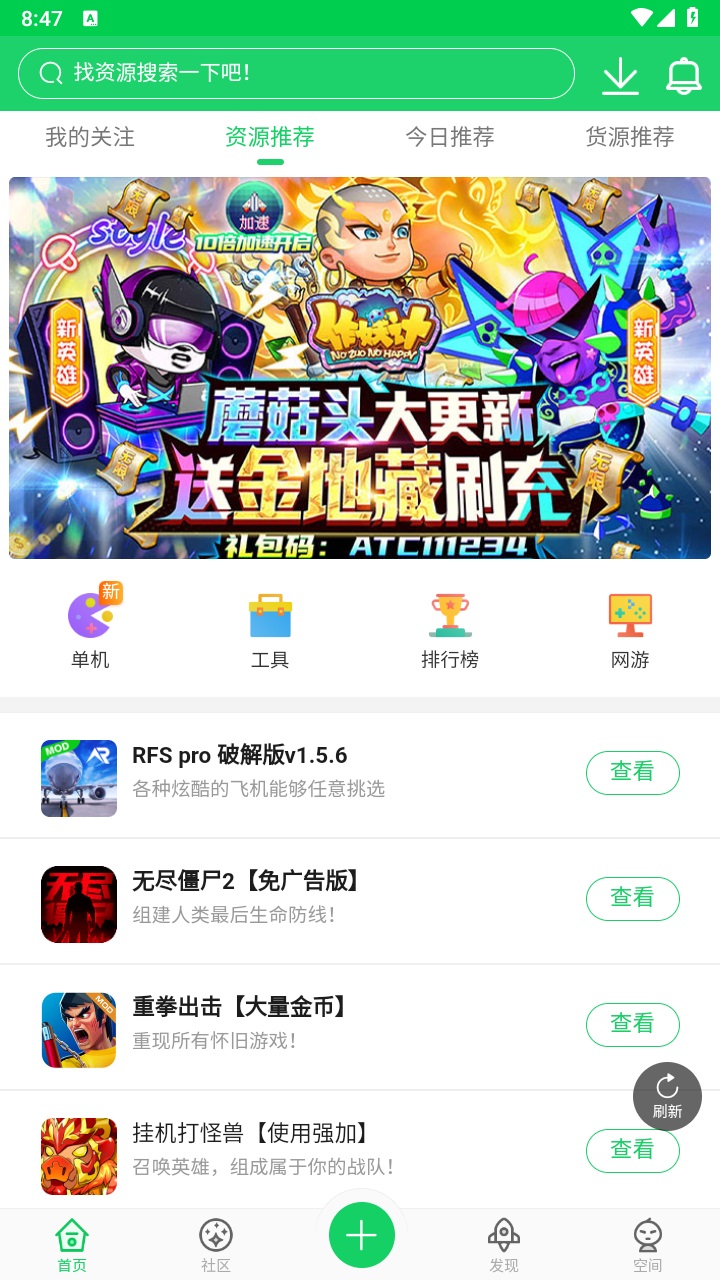Go to the 空间 tab
Screen dimensions: 720x1280
648,1246
